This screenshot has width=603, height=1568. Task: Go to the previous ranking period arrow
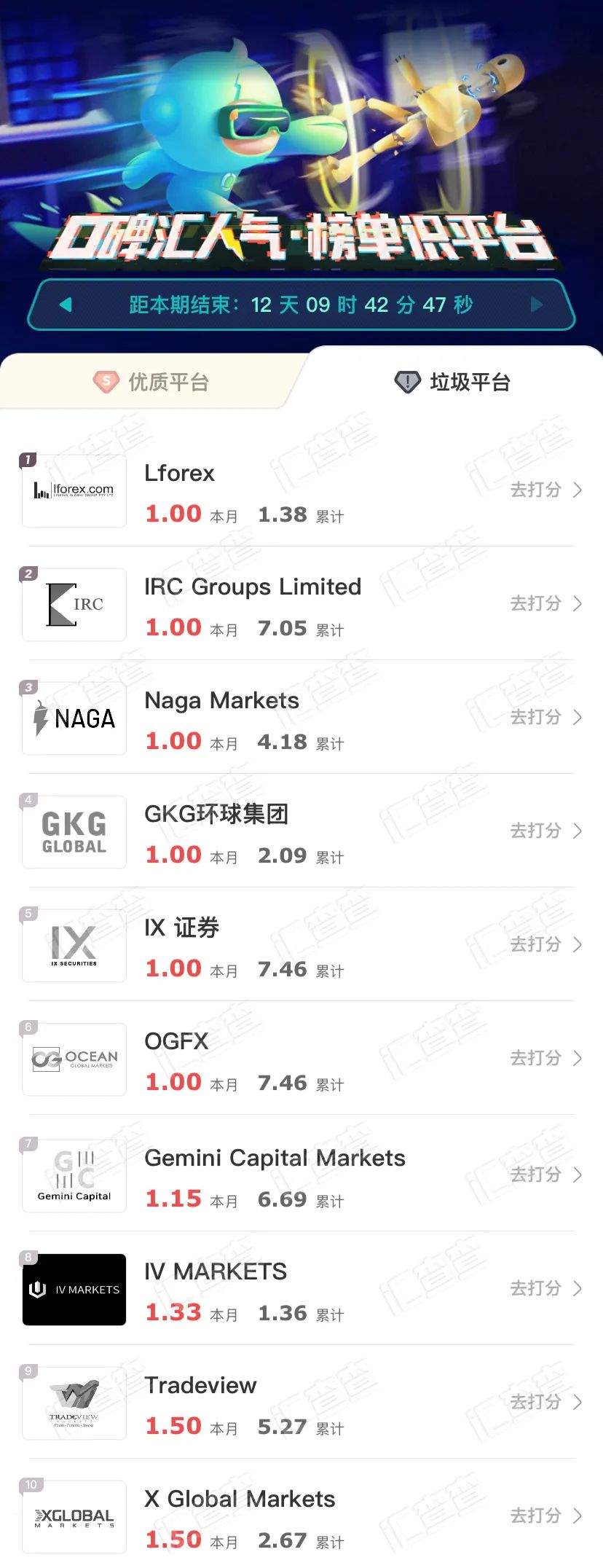click(66, 305)
